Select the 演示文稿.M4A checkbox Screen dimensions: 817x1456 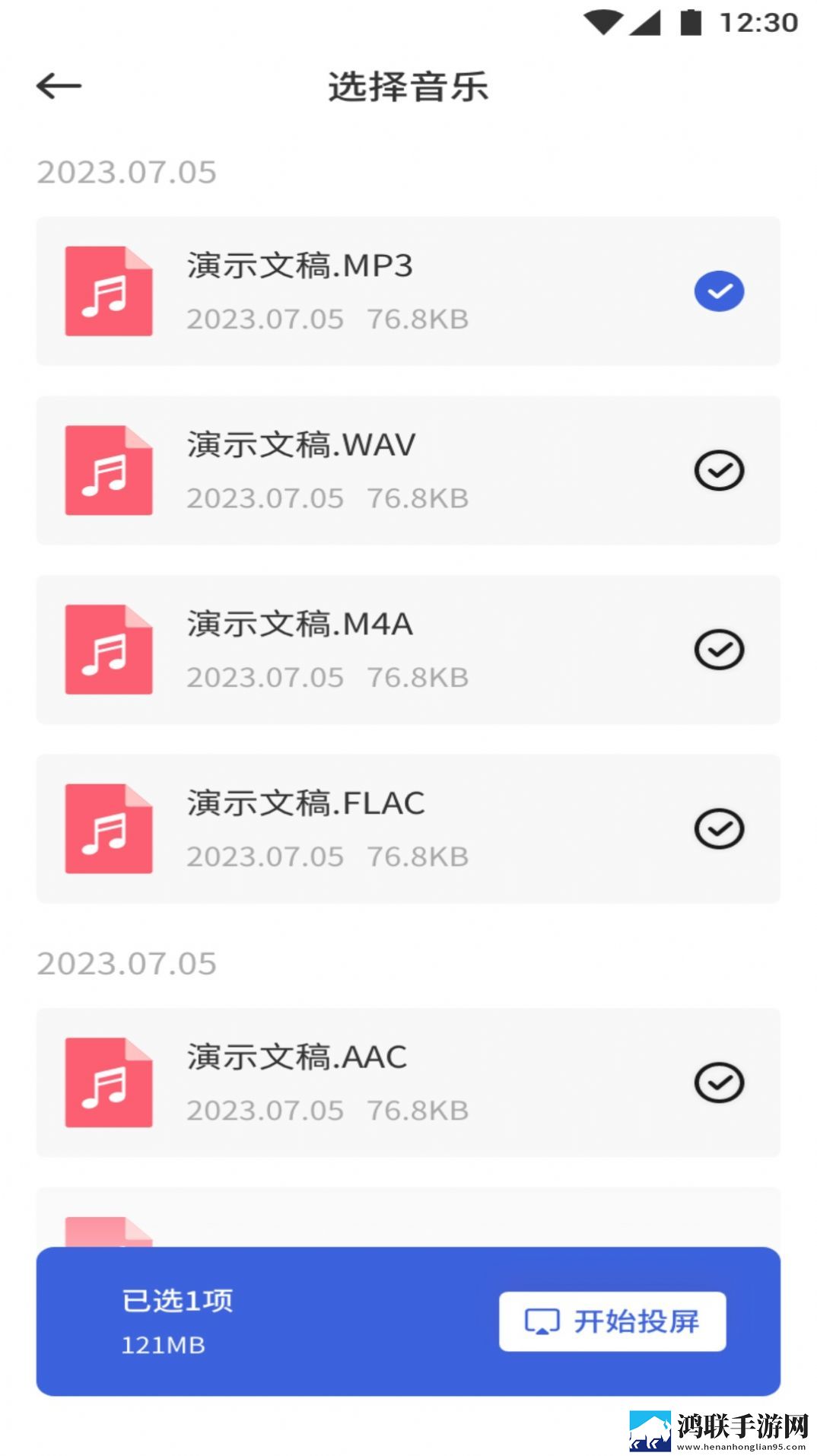coord(718,649)
